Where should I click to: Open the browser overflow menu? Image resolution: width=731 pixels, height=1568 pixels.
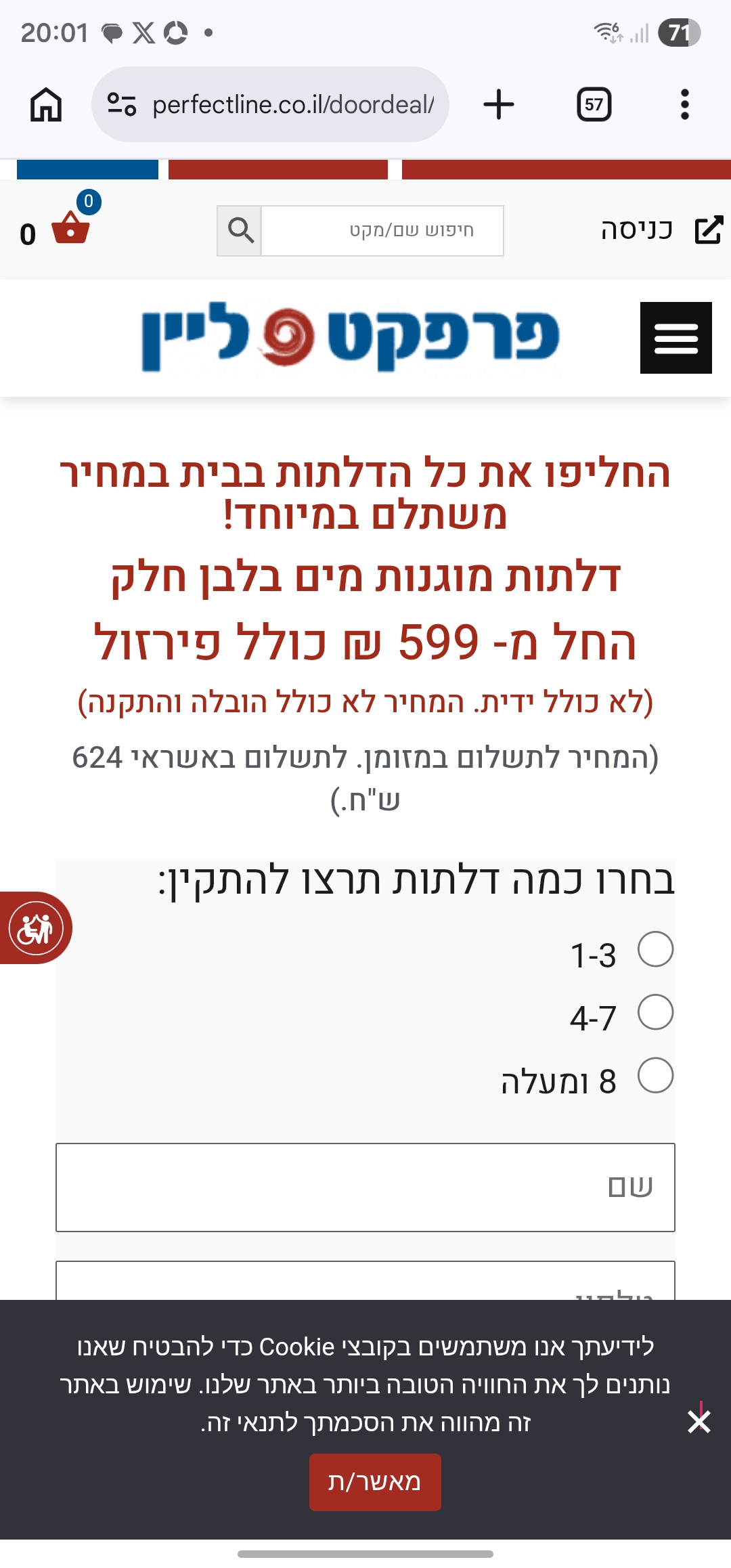coord(684,105)
